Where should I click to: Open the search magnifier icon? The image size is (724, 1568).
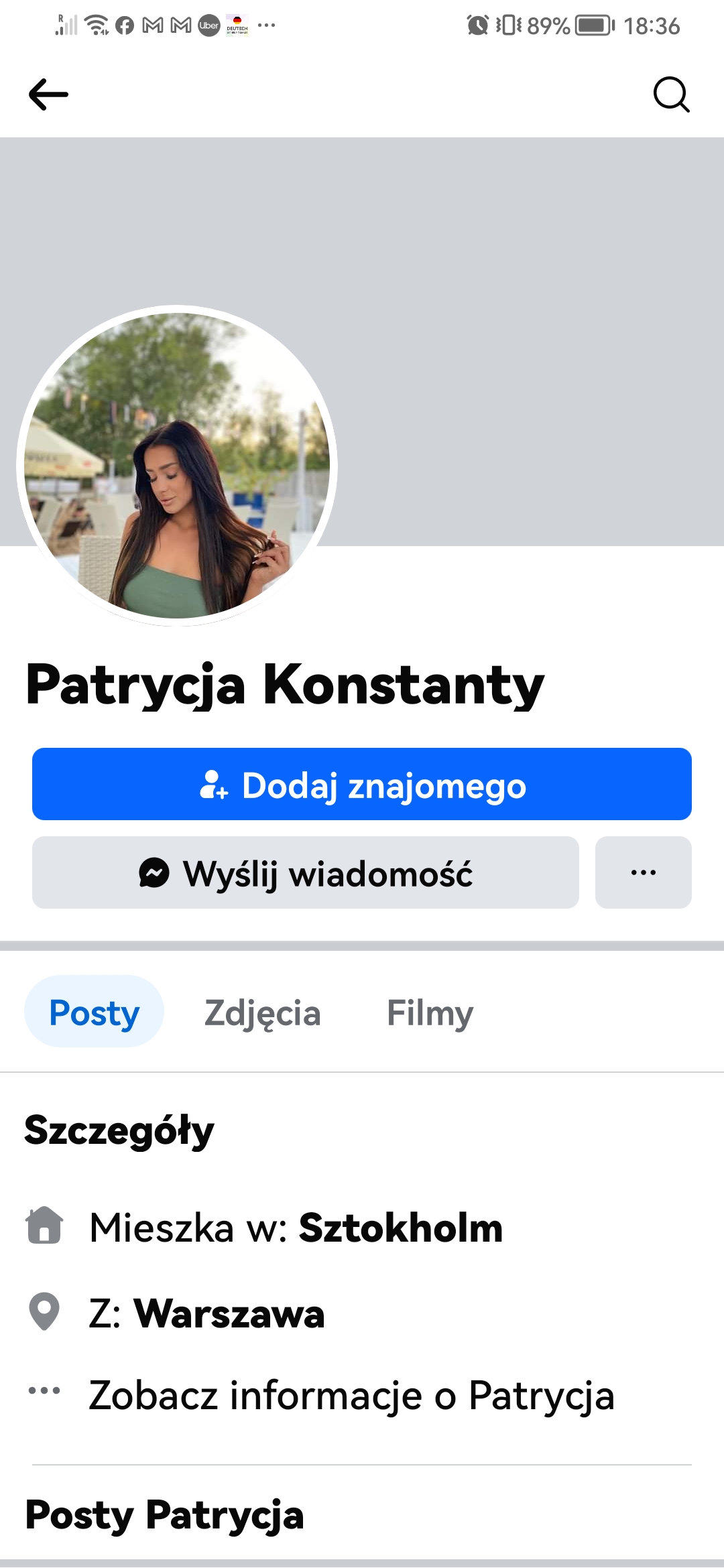[x=671, y=94]
